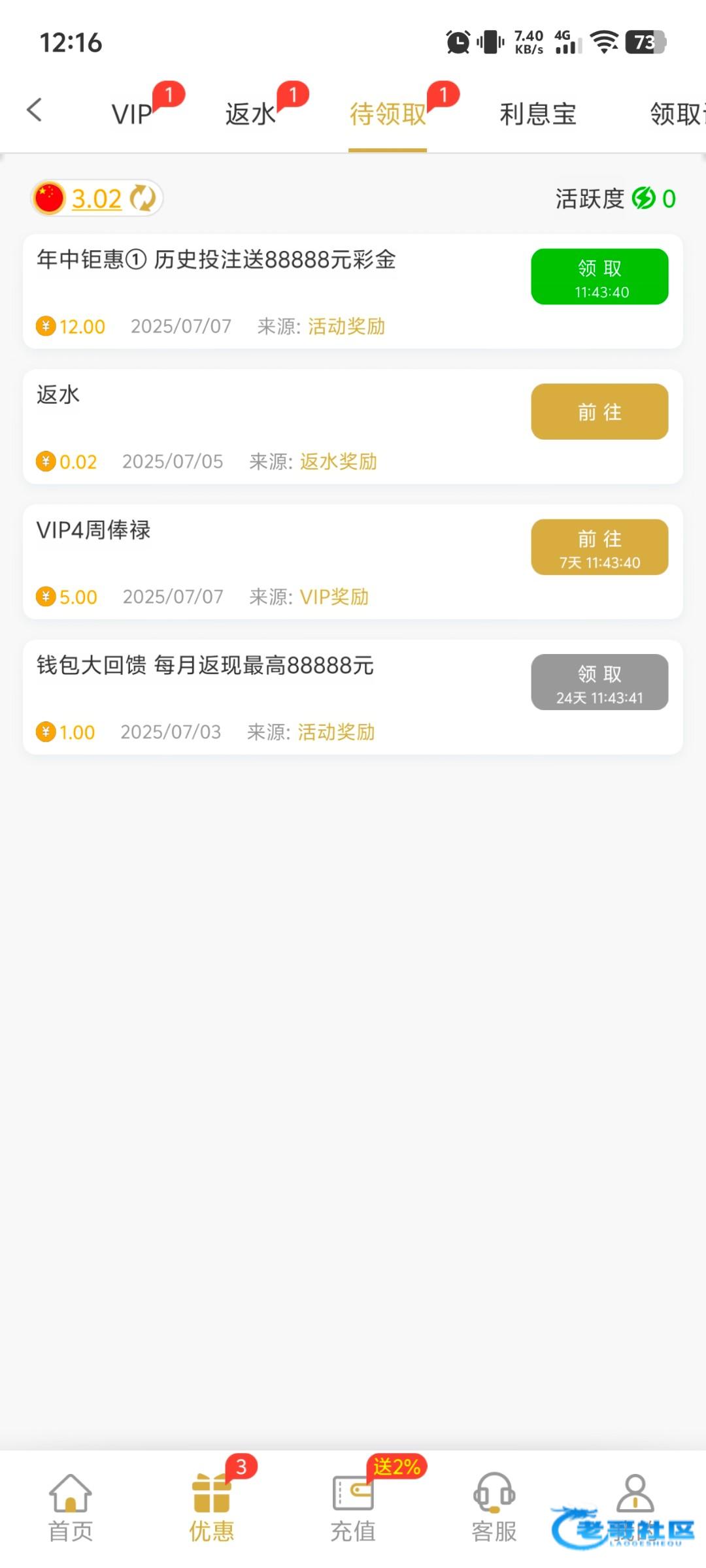Switch to the VIP tab
This screenshot has width=706, height=1568.
coord(131,114)
